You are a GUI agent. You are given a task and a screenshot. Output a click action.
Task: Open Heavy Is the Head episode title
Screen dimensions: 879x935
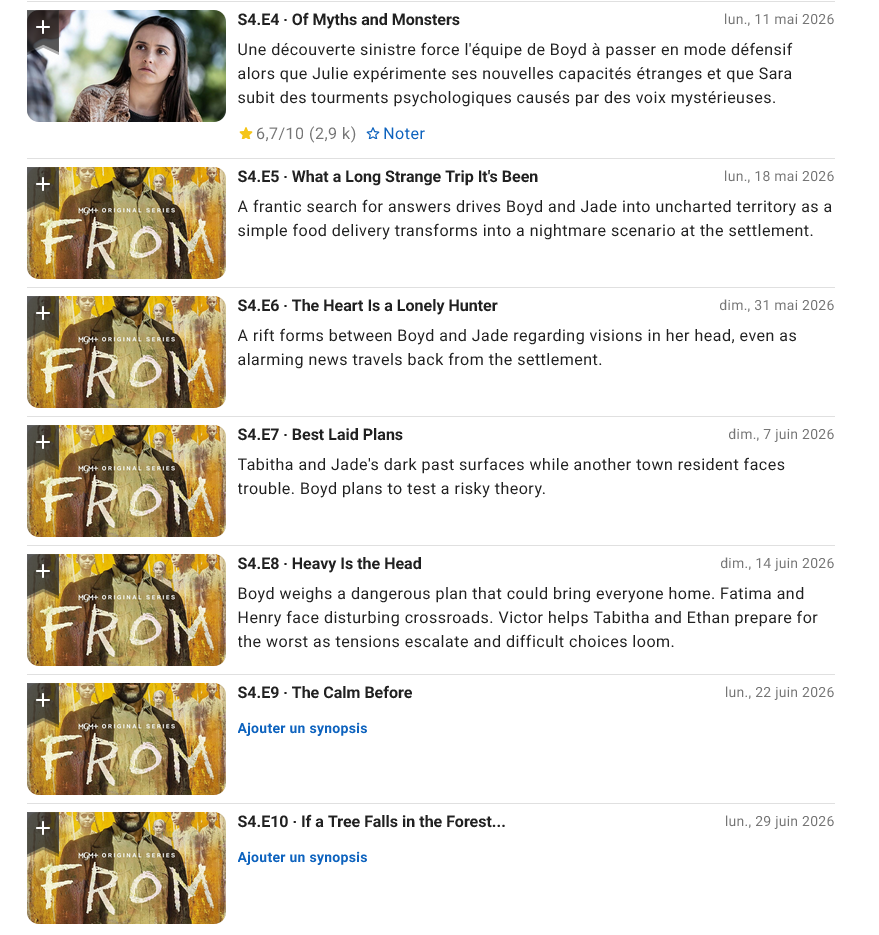tap(329, 564)
